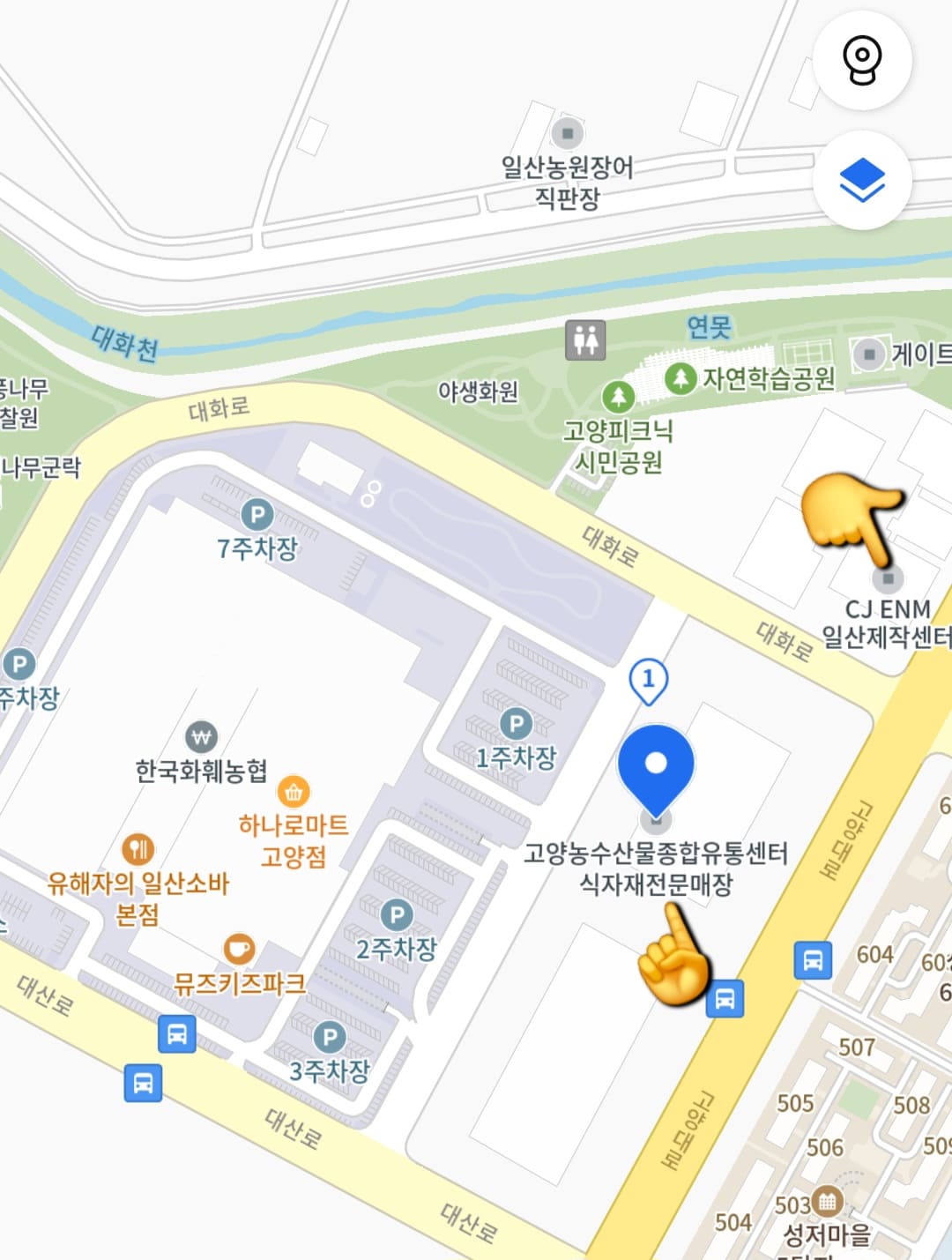Click the 1주차장 parking icon
The height and width of the screenshot is (1260, 952).
point(516,726)
